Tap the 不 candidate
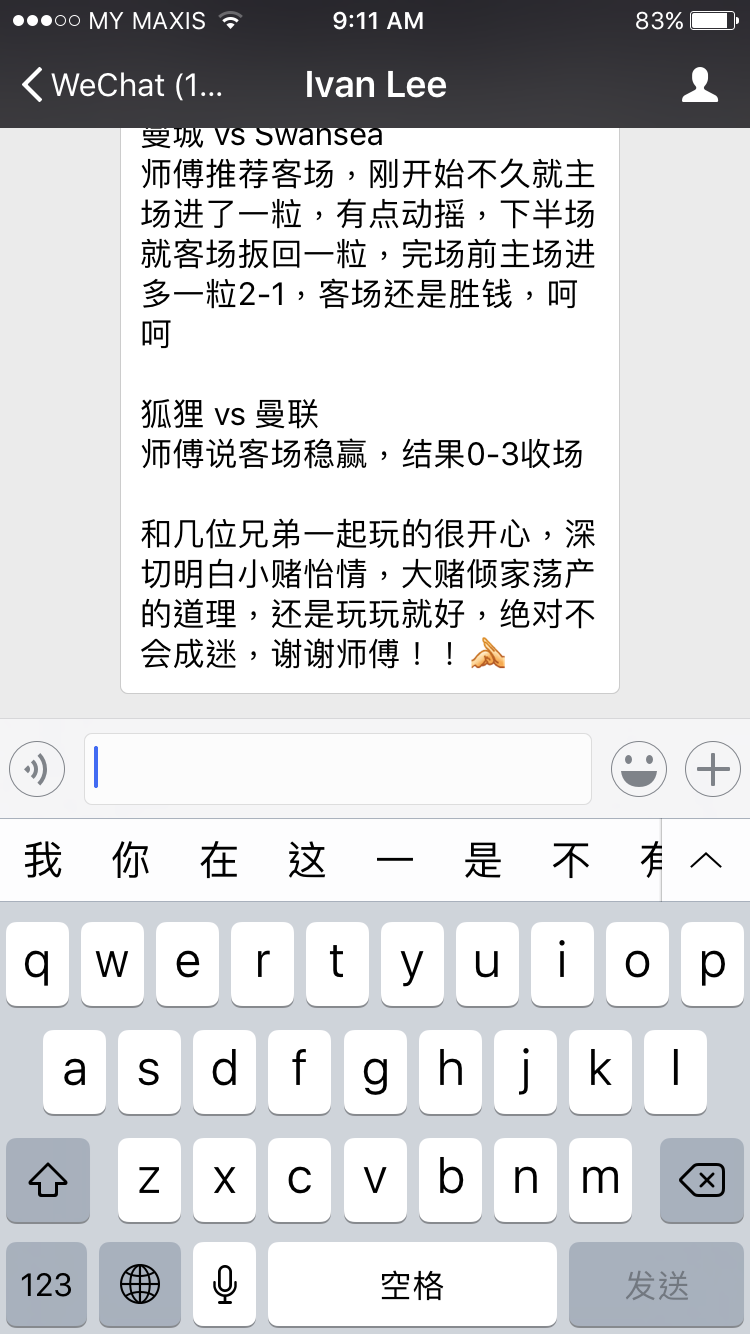Image resolution: width=750 pixels, height=1334 pixels. [x=571, y=860]
